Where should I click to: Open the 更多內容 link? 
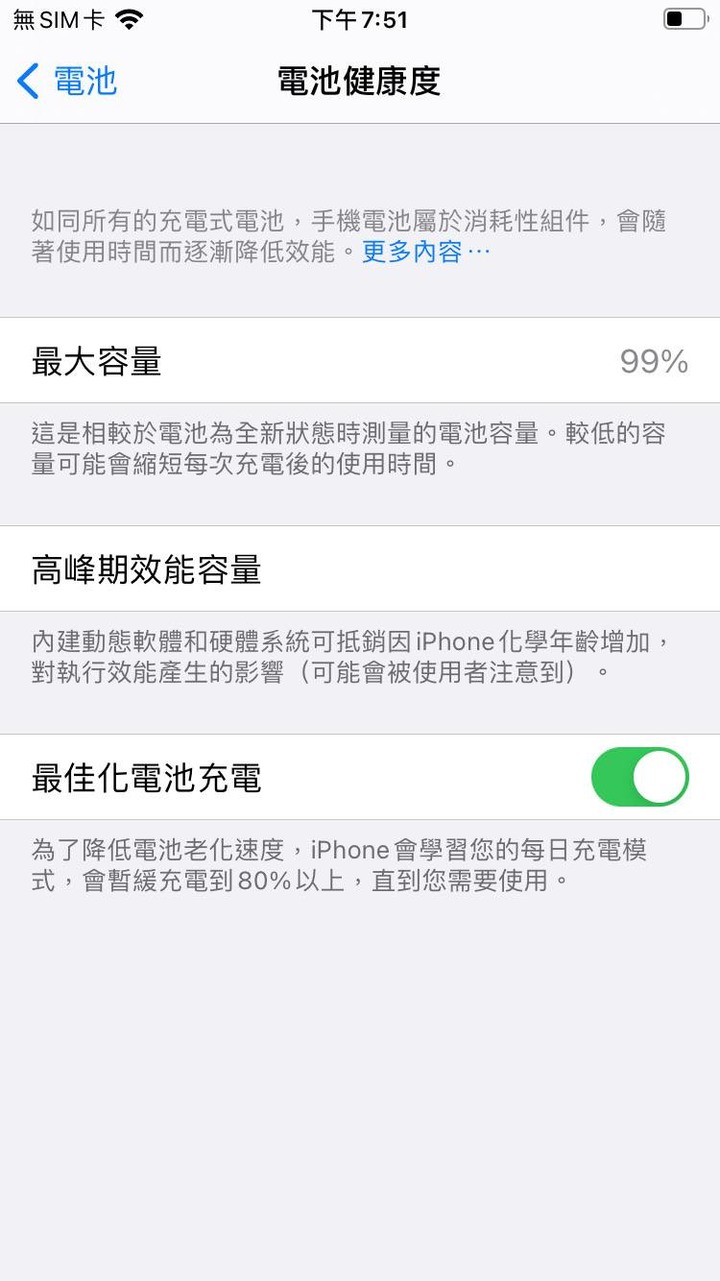425,252
